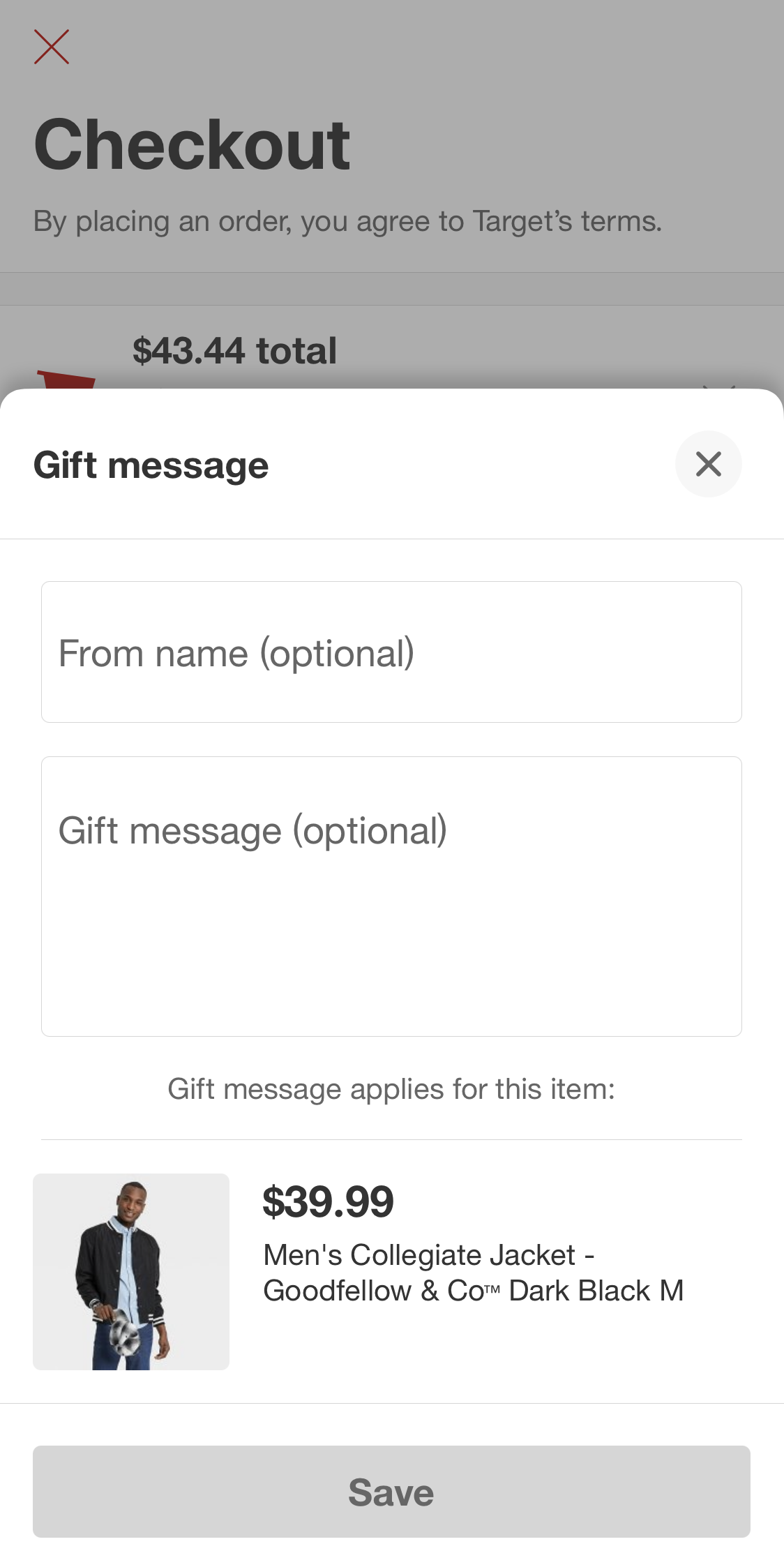Image resolution: width=784 pixels, height=1567 pixels.
Task: Close the Checkout screen with the red X
Action: [52, 47]
